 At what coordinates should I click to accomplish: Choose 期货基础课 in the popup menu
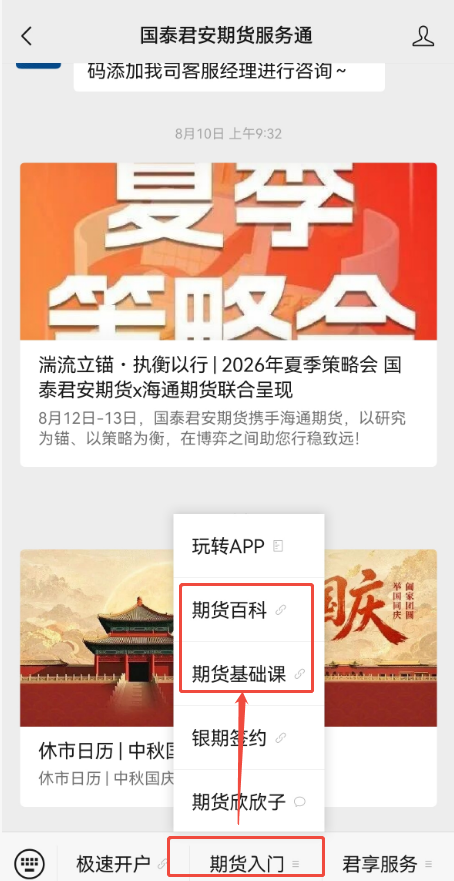tap(249, 674)
